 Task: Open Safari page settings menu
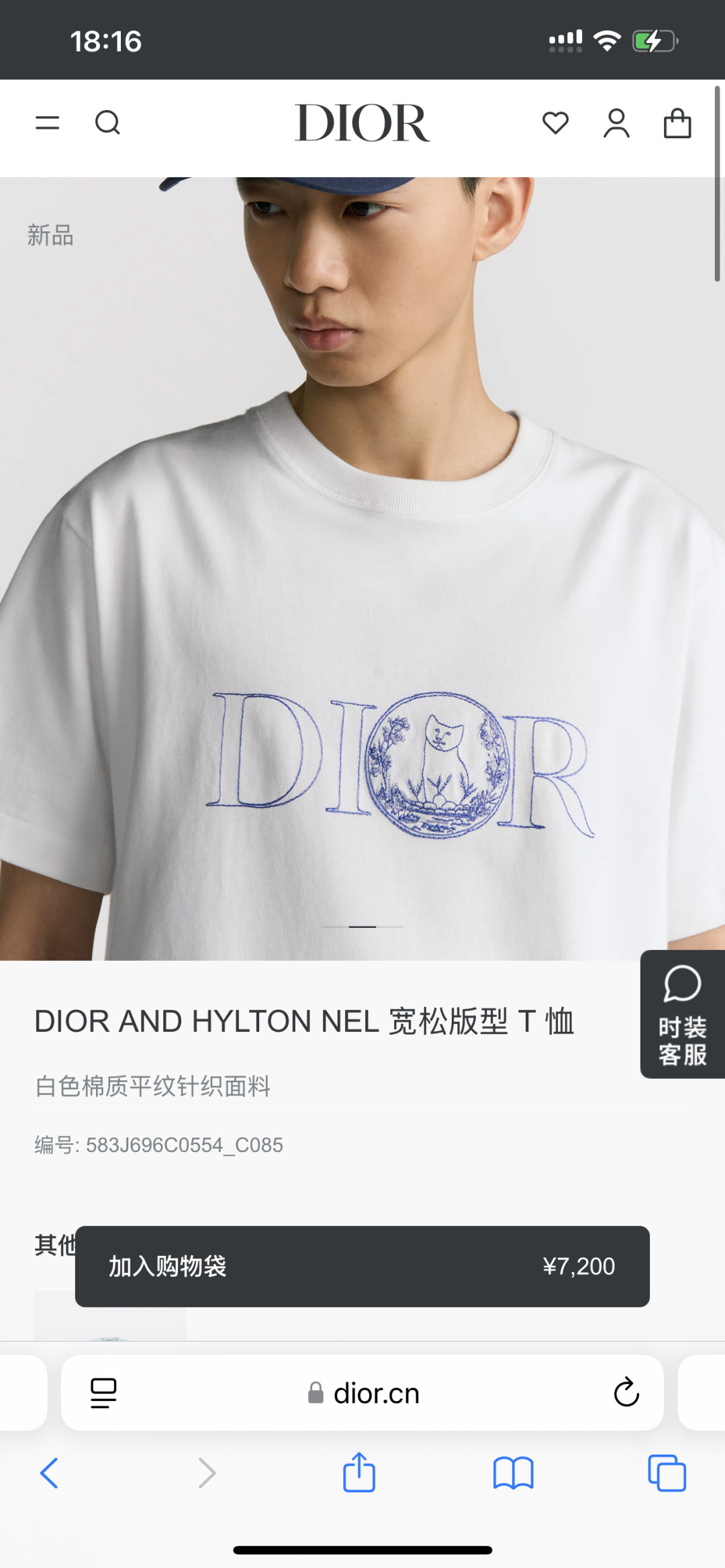coord(103,1393)
